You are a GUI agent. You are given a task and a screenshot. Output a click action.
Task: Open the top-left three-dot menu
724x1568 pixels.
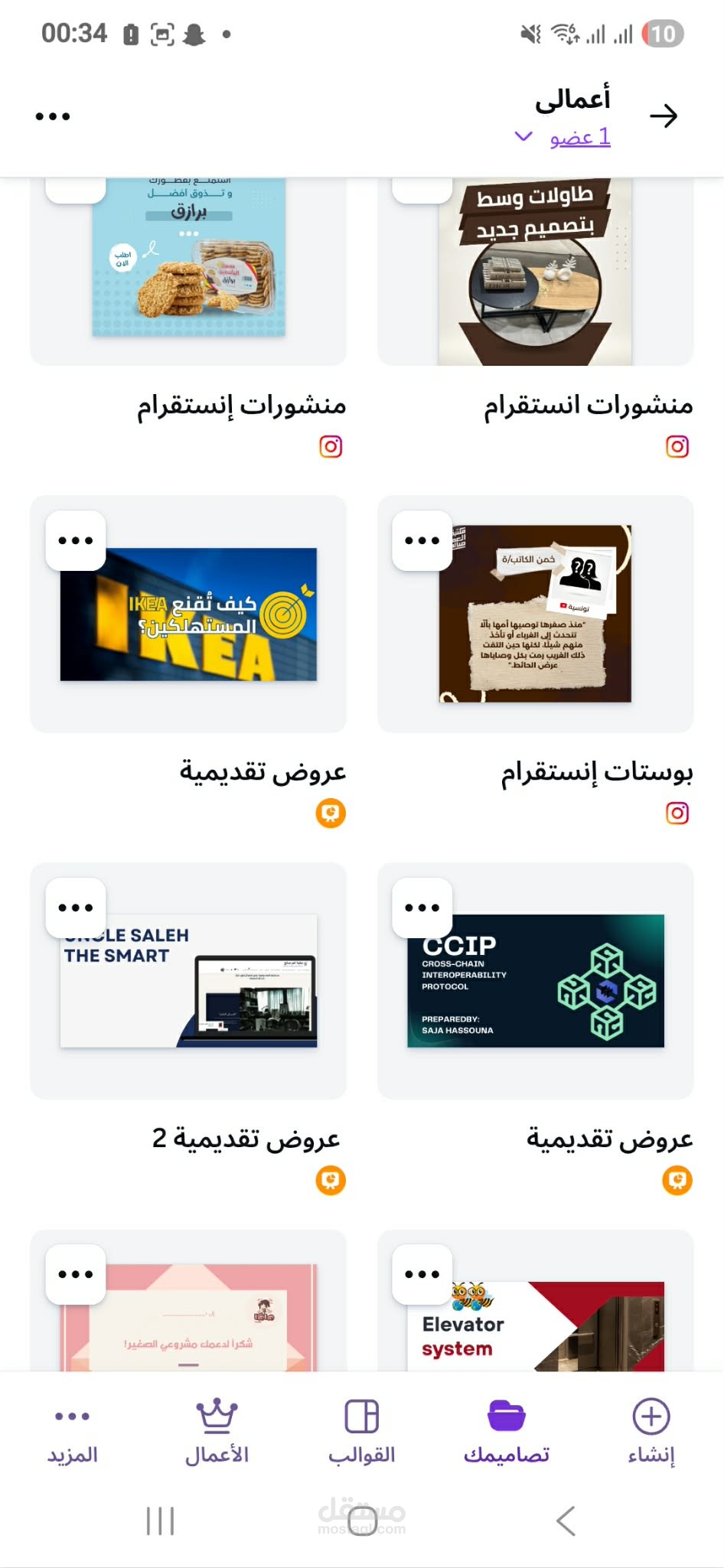tap(52, 116)
